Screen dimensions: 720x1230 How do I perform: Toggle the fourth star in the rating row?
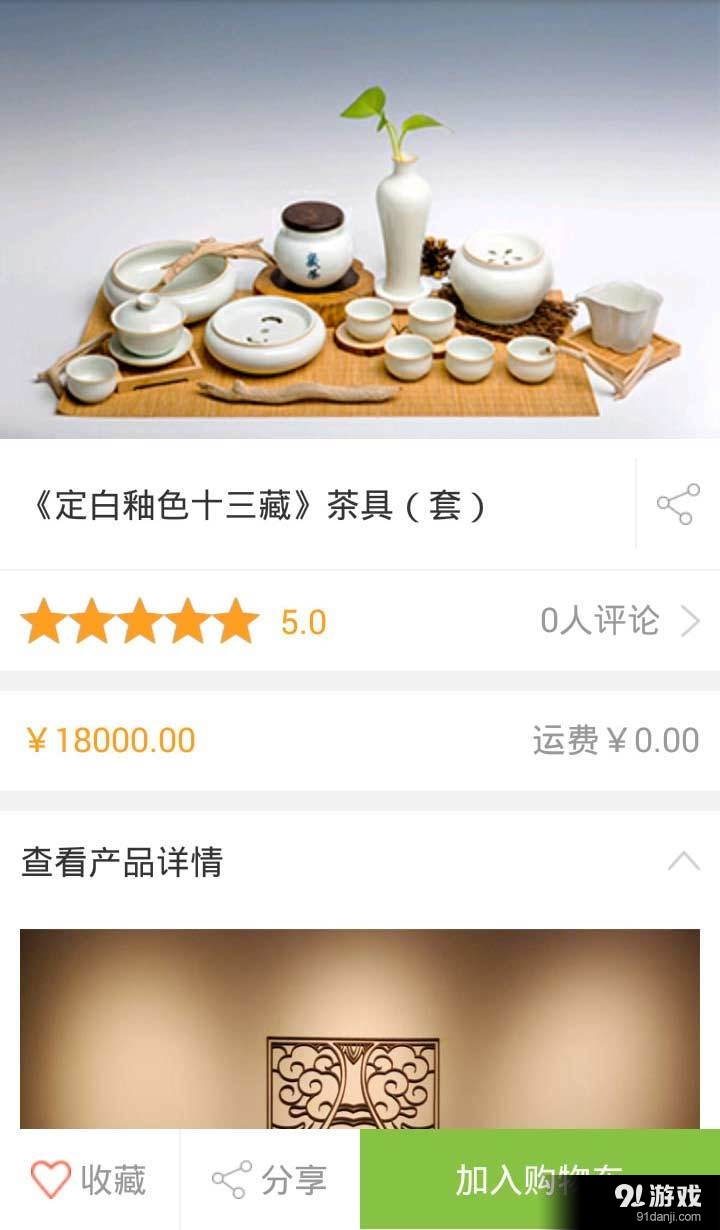191,620
